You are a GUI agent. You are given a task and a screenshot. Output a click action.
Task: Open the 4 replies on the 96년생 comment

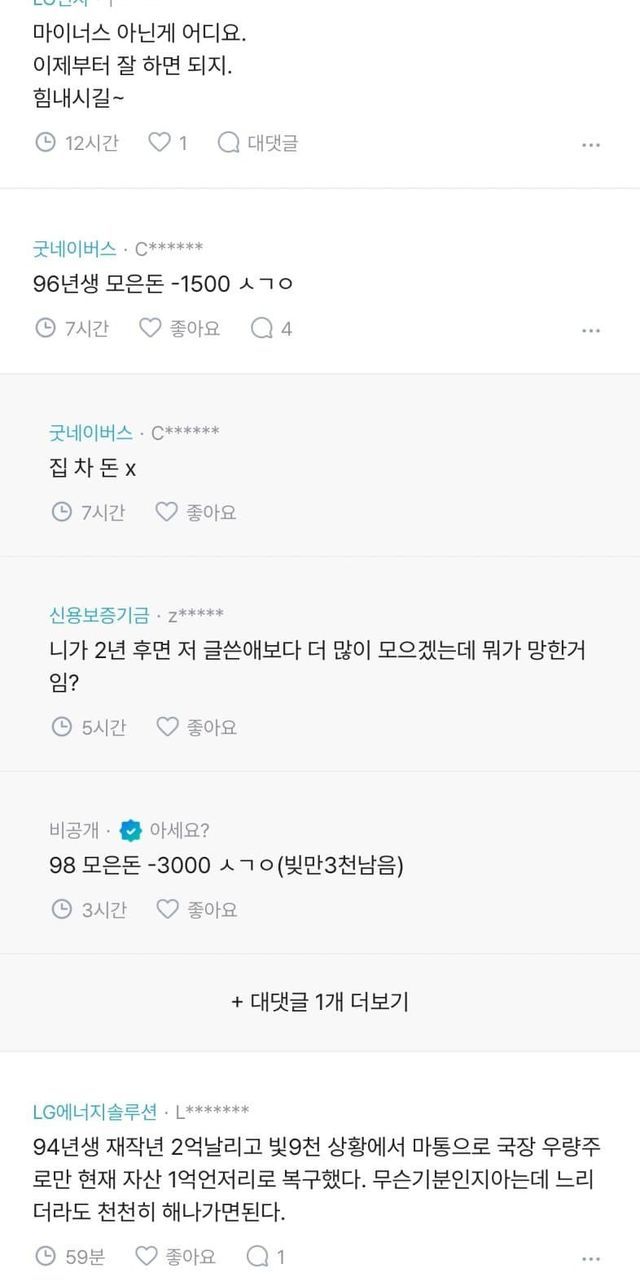point(271,328)
